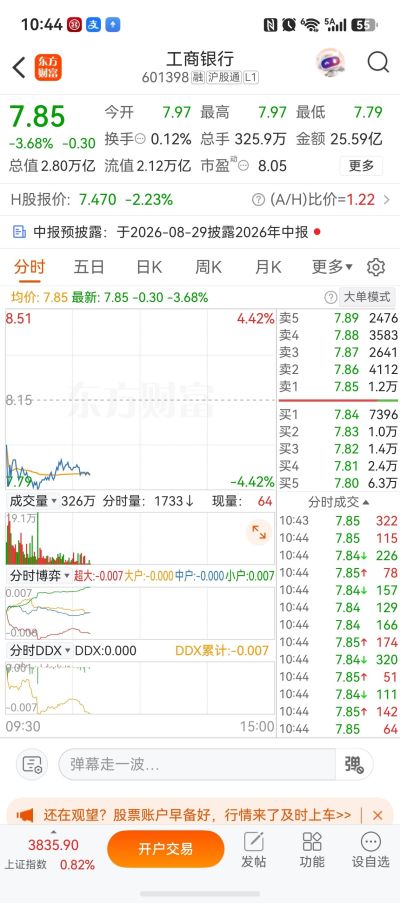Expand chart to fullscreen with arrows icon
This screenshot has width=400, height=903.
(259, 532)
